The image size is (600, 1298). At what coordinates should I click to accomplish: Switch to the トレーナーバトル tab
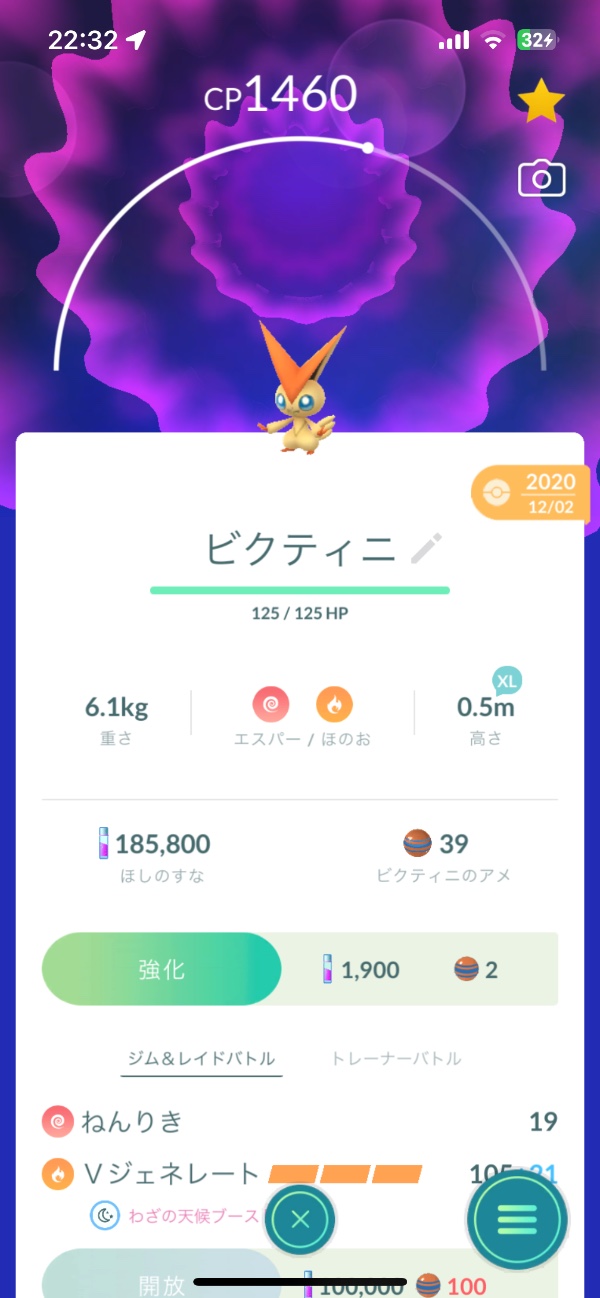coord(396,1058)
